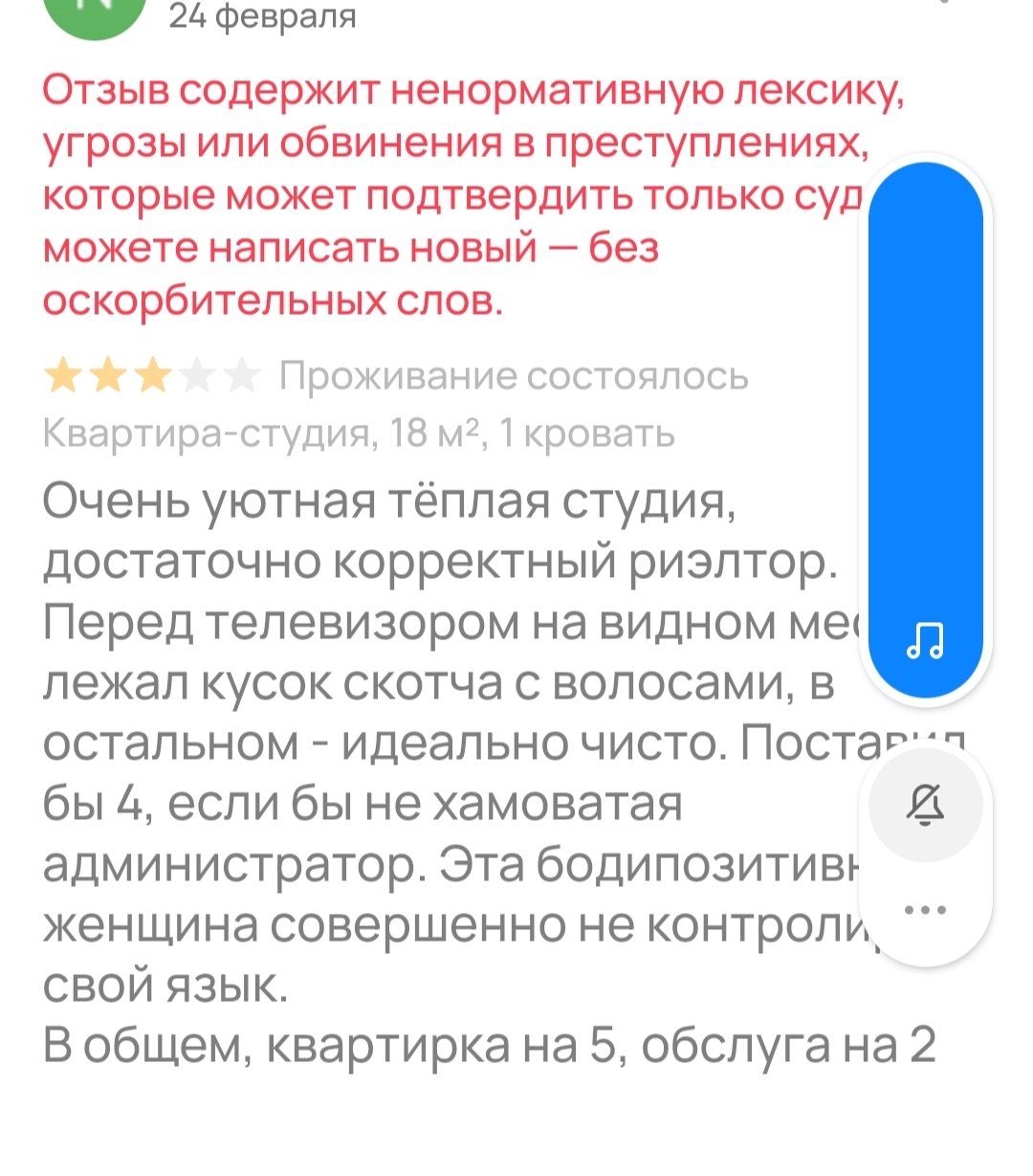Open more volume settings via three dots

(x=925, y=909)
